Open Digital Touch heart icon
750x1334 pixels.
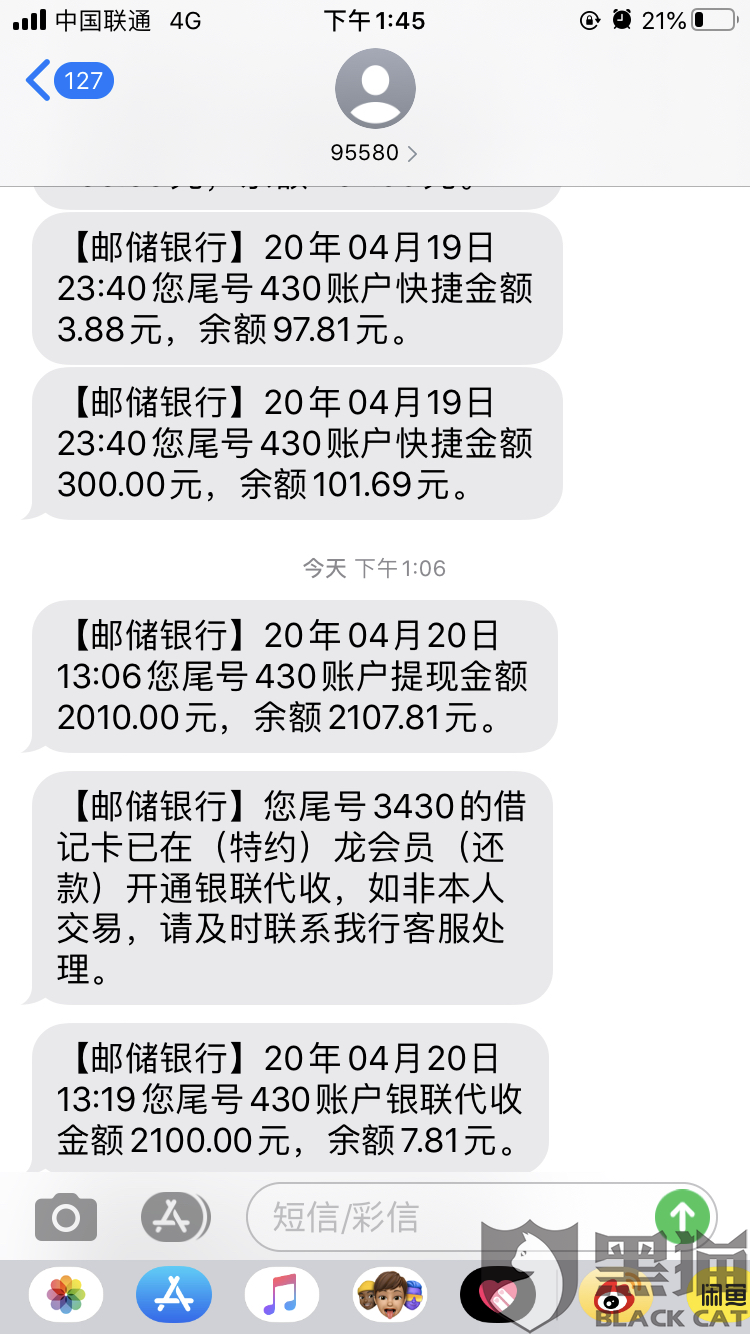(x=498, y=1296)
